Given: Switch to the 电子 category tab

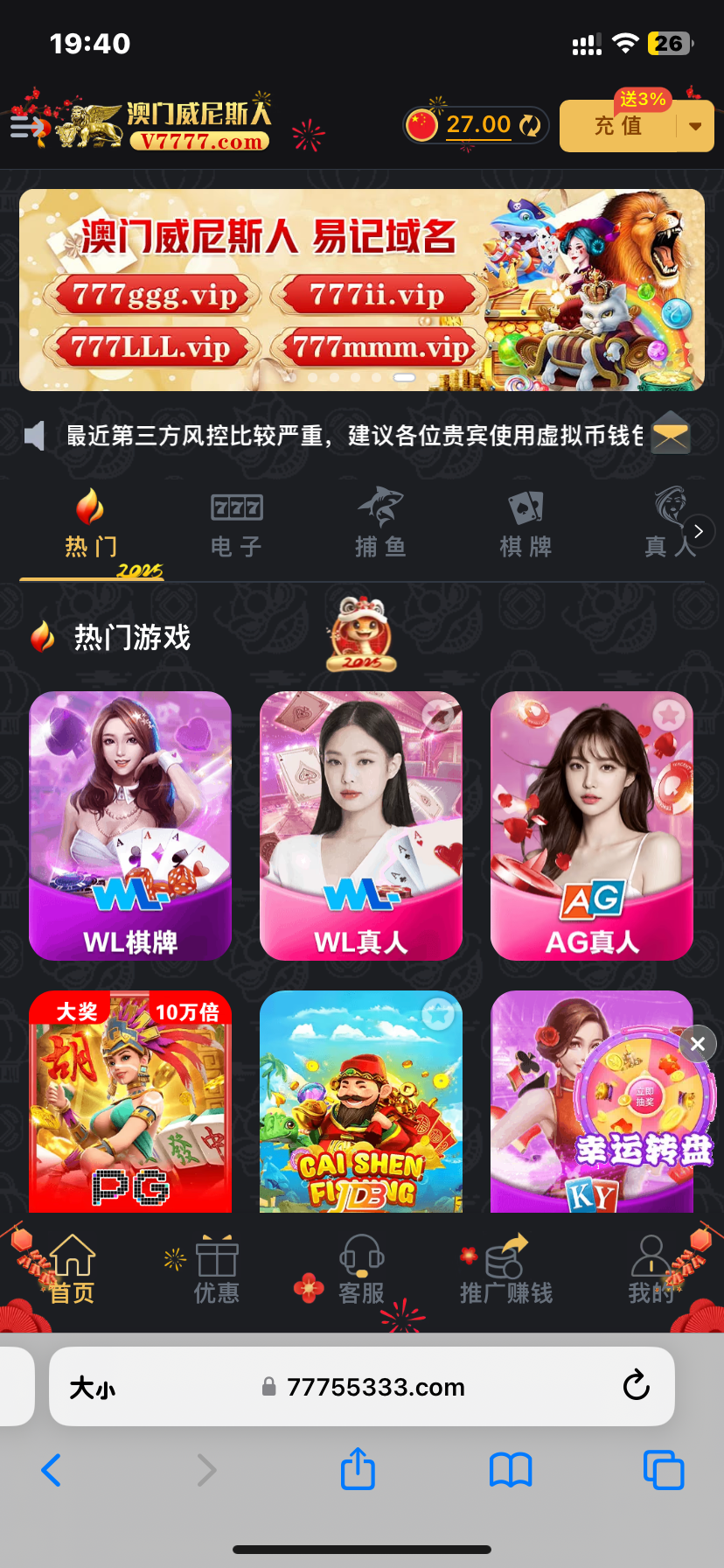Looking at the screenshot, I should (236, 525).
